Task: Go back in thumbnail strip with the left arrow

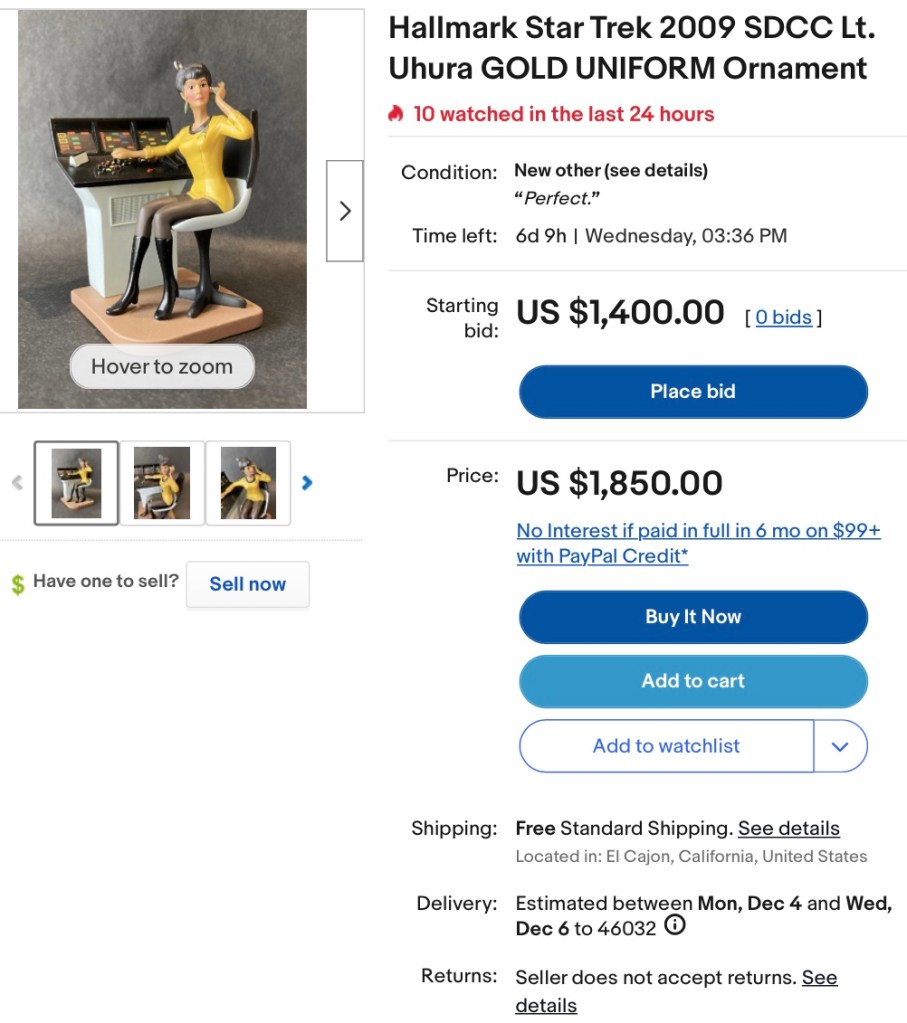Action: tap(16, 483)
